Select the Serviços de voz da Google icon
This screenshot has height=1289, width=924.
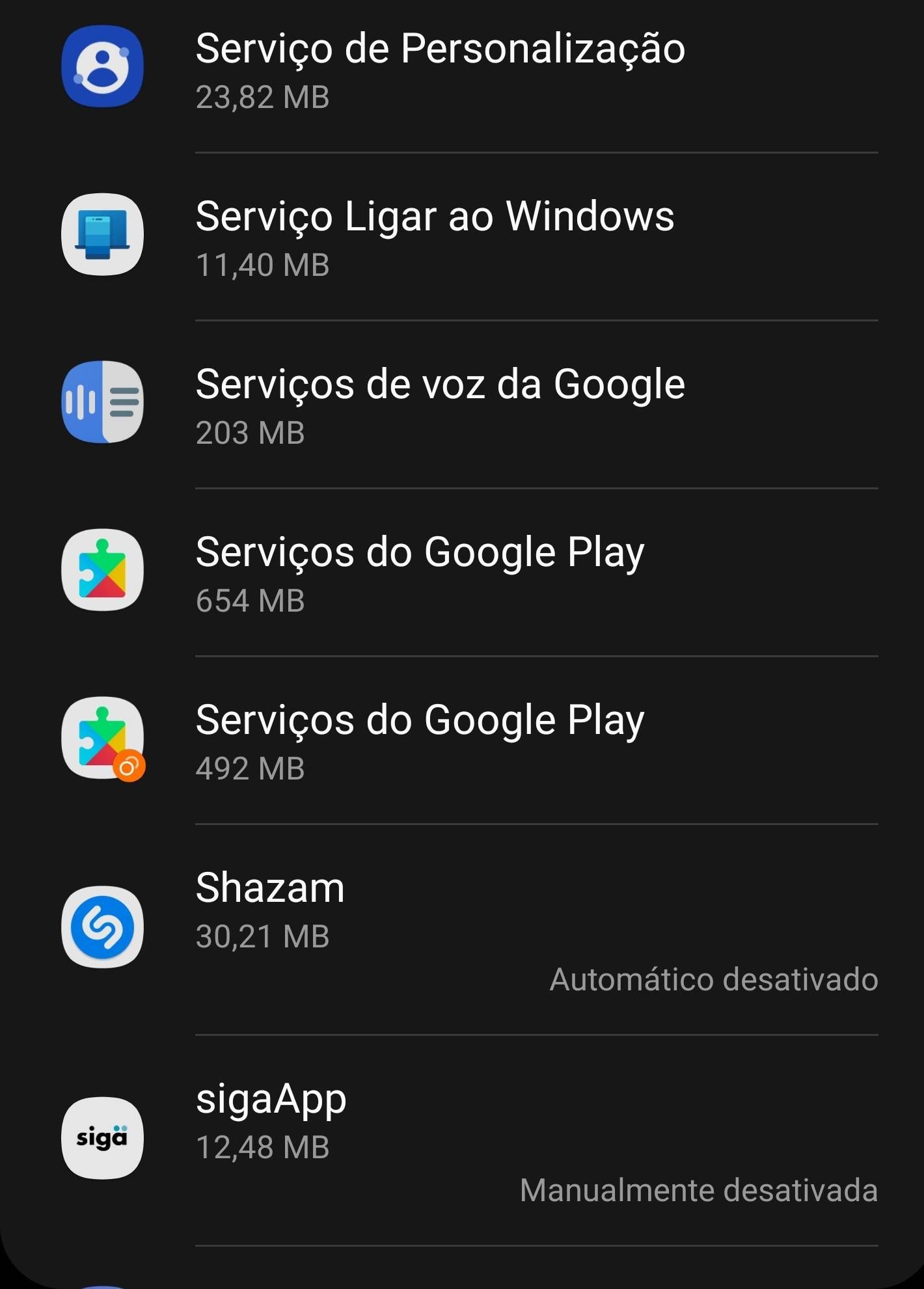[102, 401]
